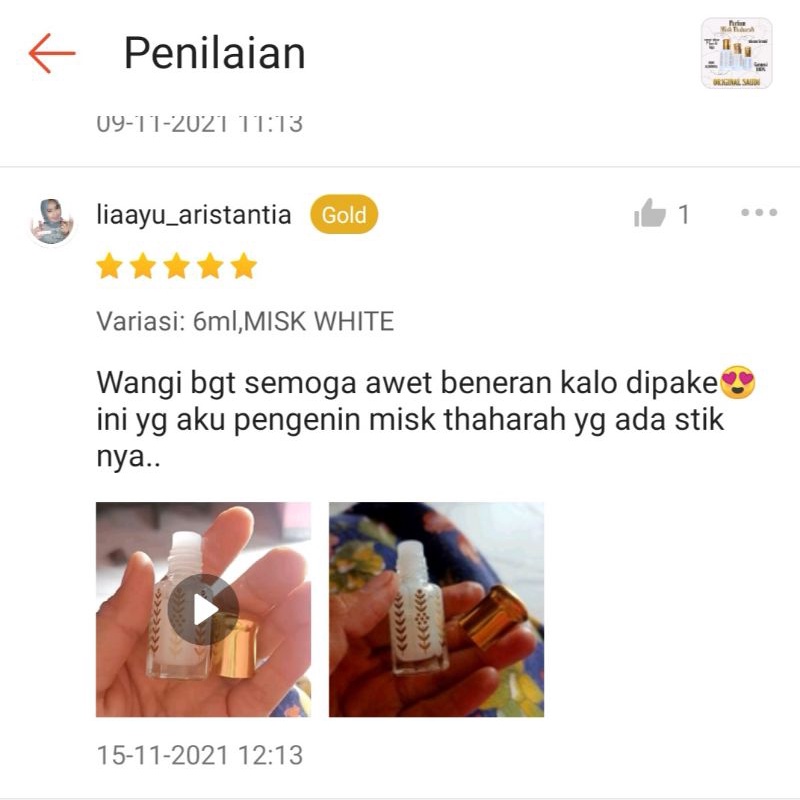Play the review video of the bottle
800x800 pixels.
point(203,609)
